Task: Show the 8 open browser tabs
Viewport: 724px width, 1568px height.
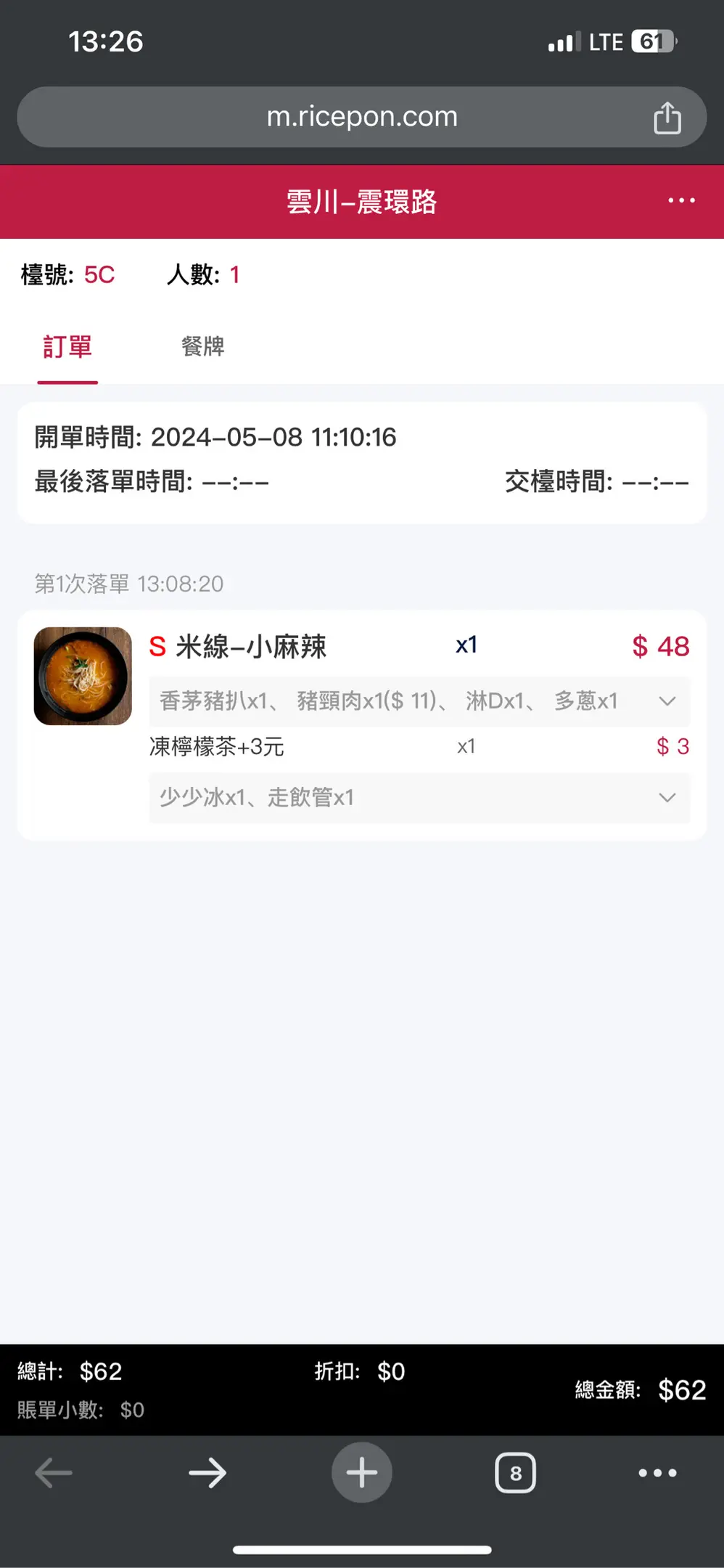Action: click(515, 1473)
